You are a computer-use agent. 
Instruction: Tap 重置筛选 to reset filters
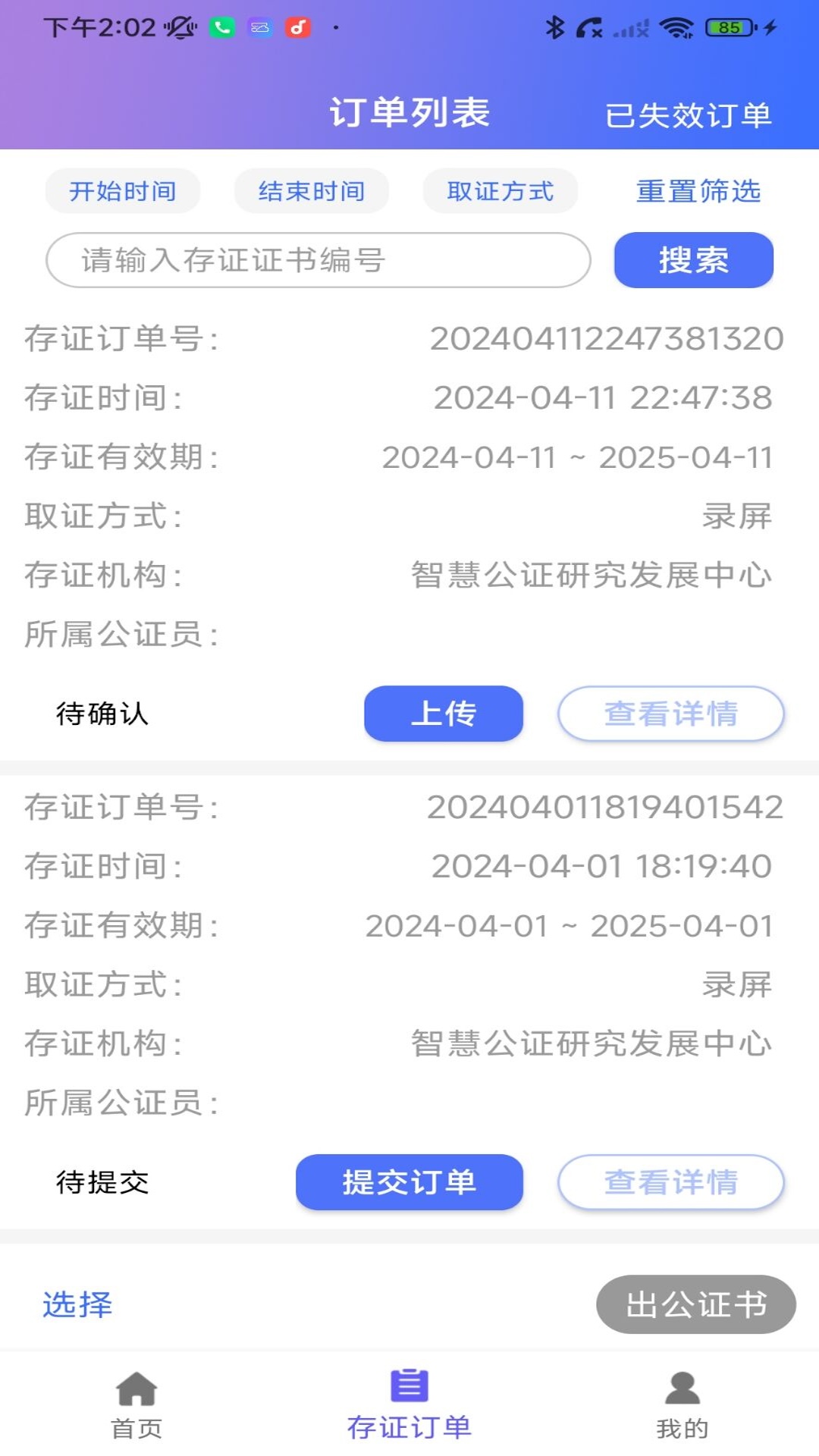coord(698,191)
